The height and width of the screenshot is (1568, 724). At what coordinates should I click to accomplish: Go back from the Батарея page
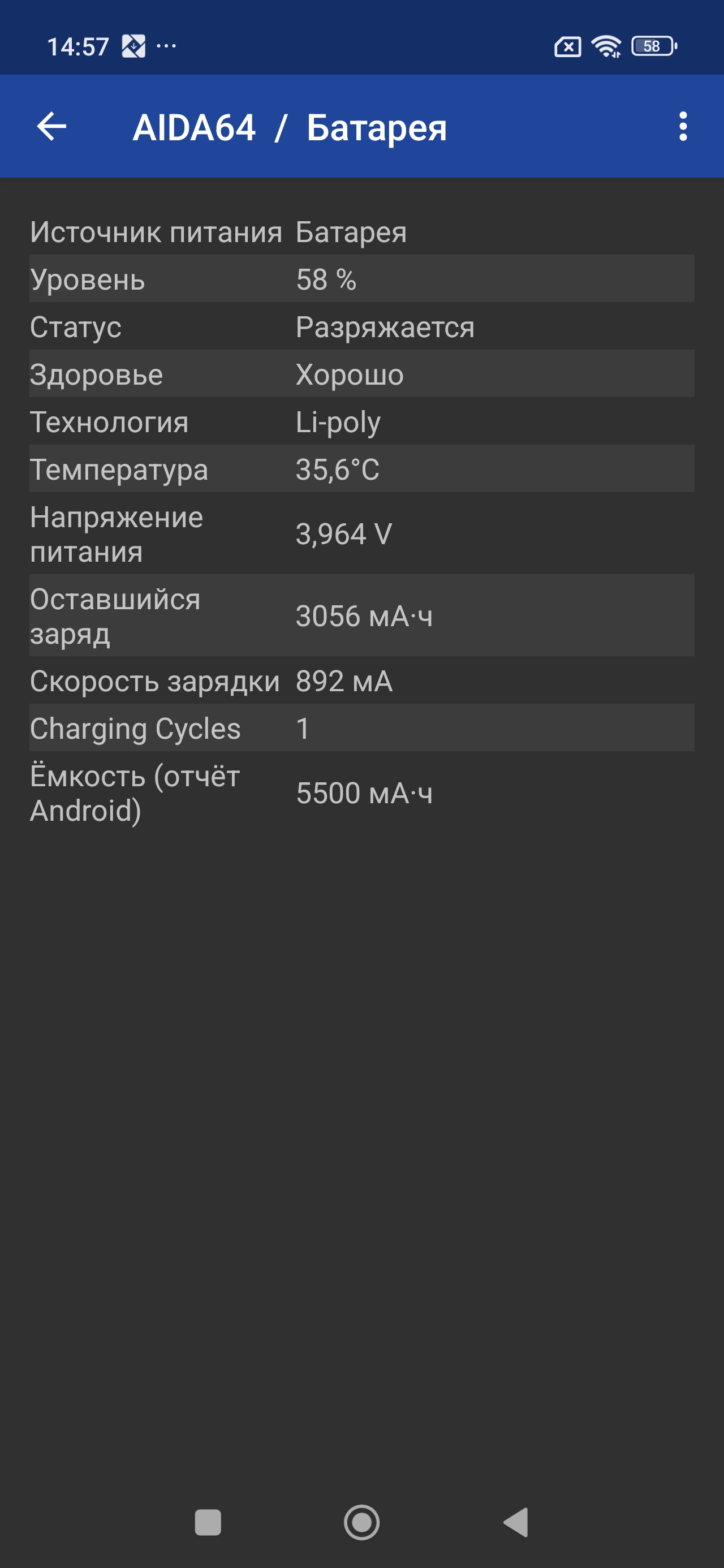(52, 127)
